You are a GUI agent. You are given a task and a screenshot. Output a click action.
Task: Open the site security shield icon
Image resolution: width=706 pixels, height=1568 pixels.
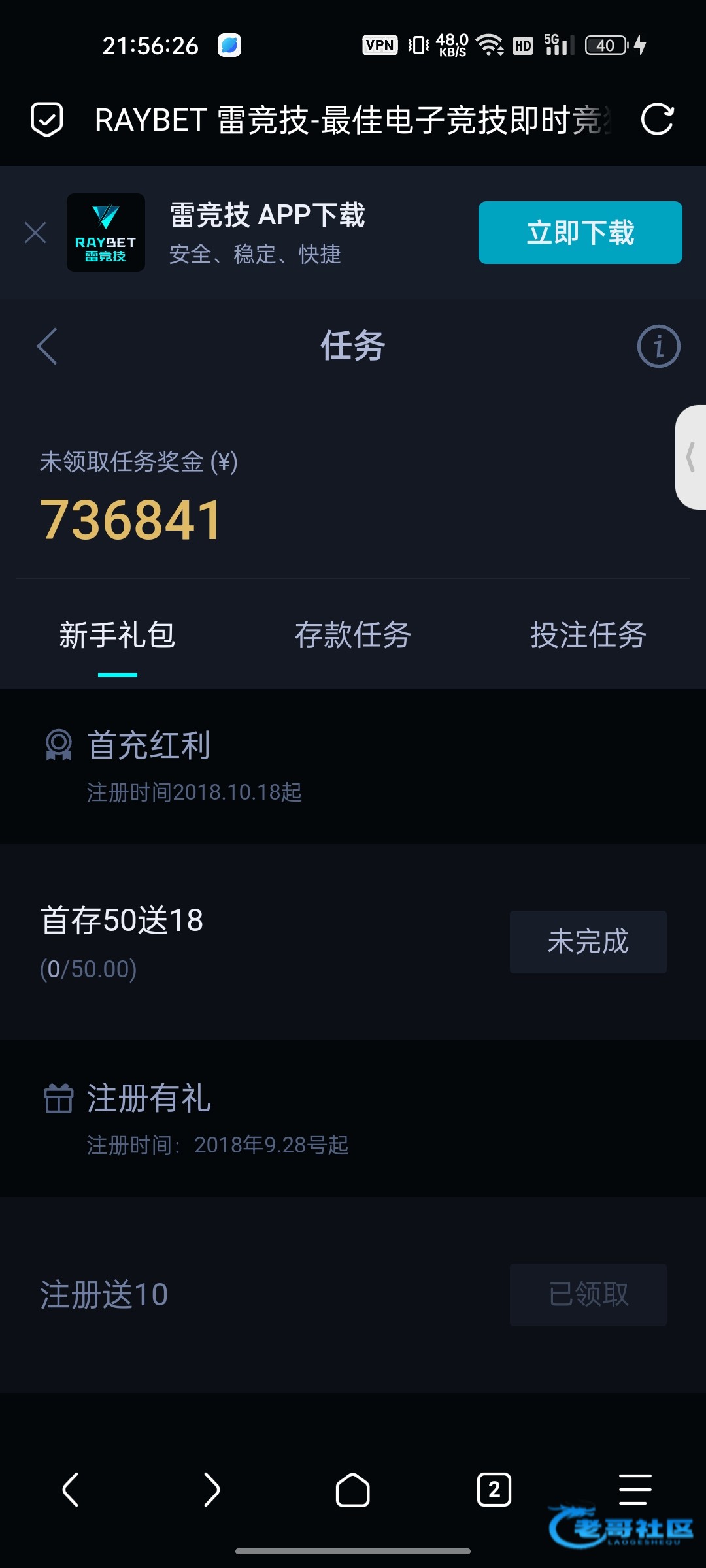(x=47, y=120)
